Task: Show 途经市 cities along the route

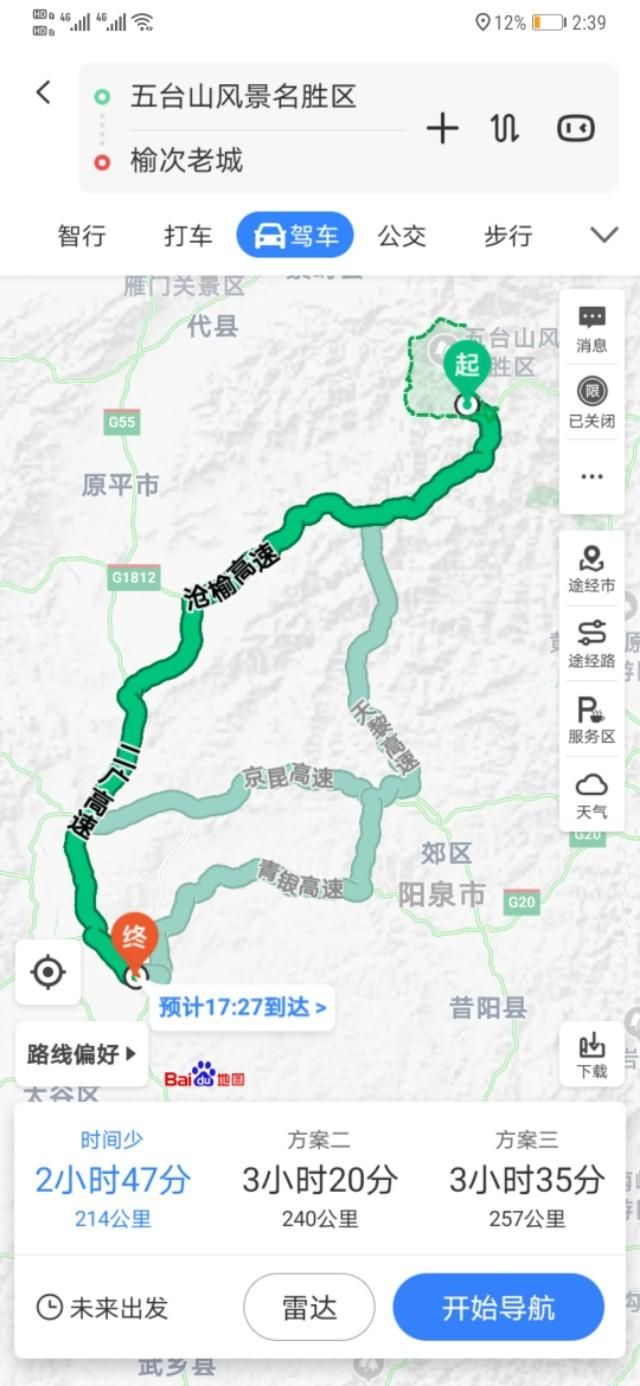Action: coord(592,569)
